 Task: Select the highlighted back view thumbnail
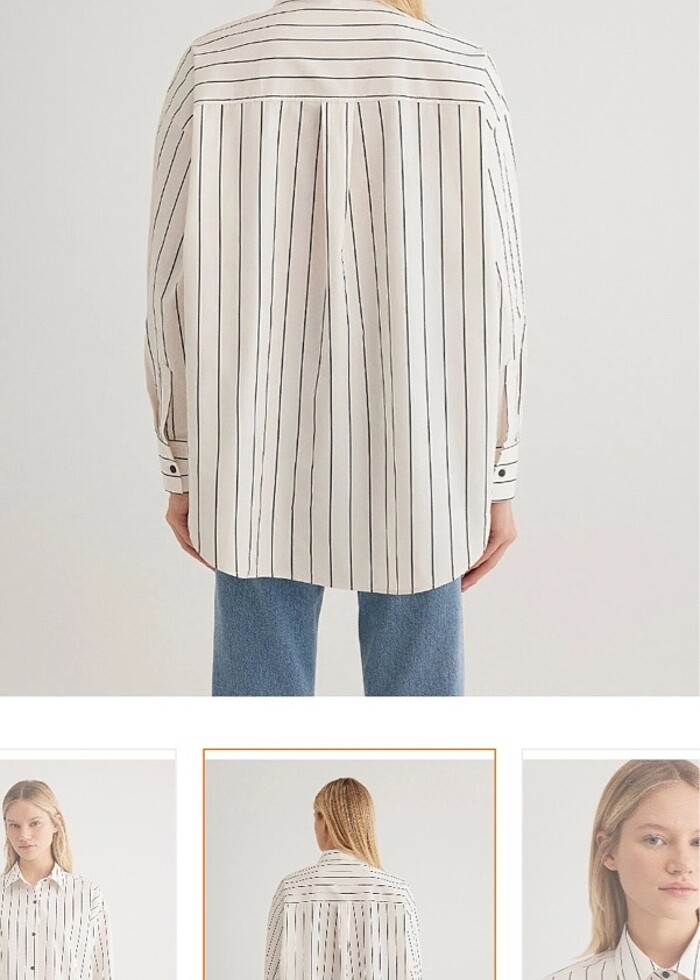(349, 866)
